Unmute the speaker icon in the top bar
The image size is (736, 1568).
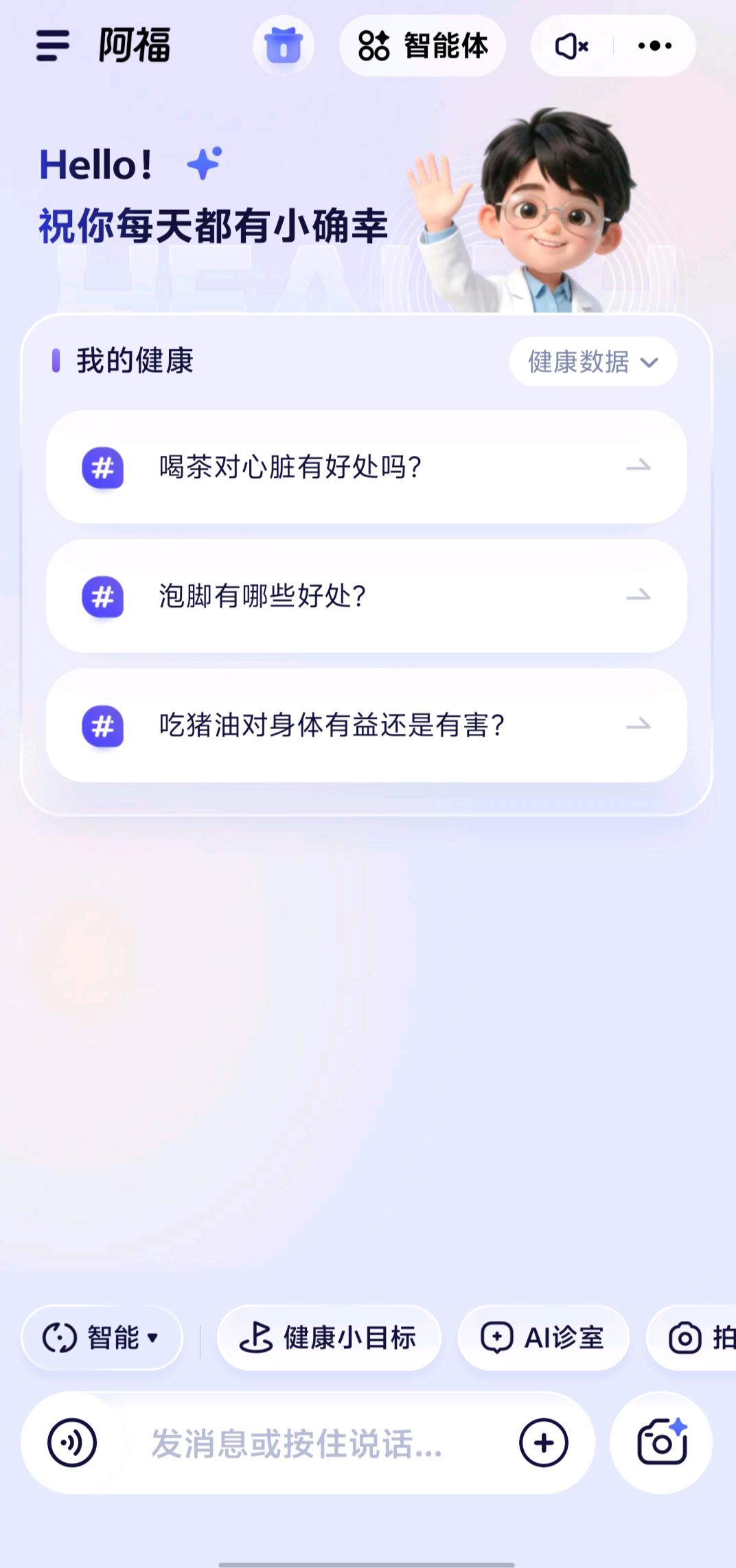pos(570,45)
